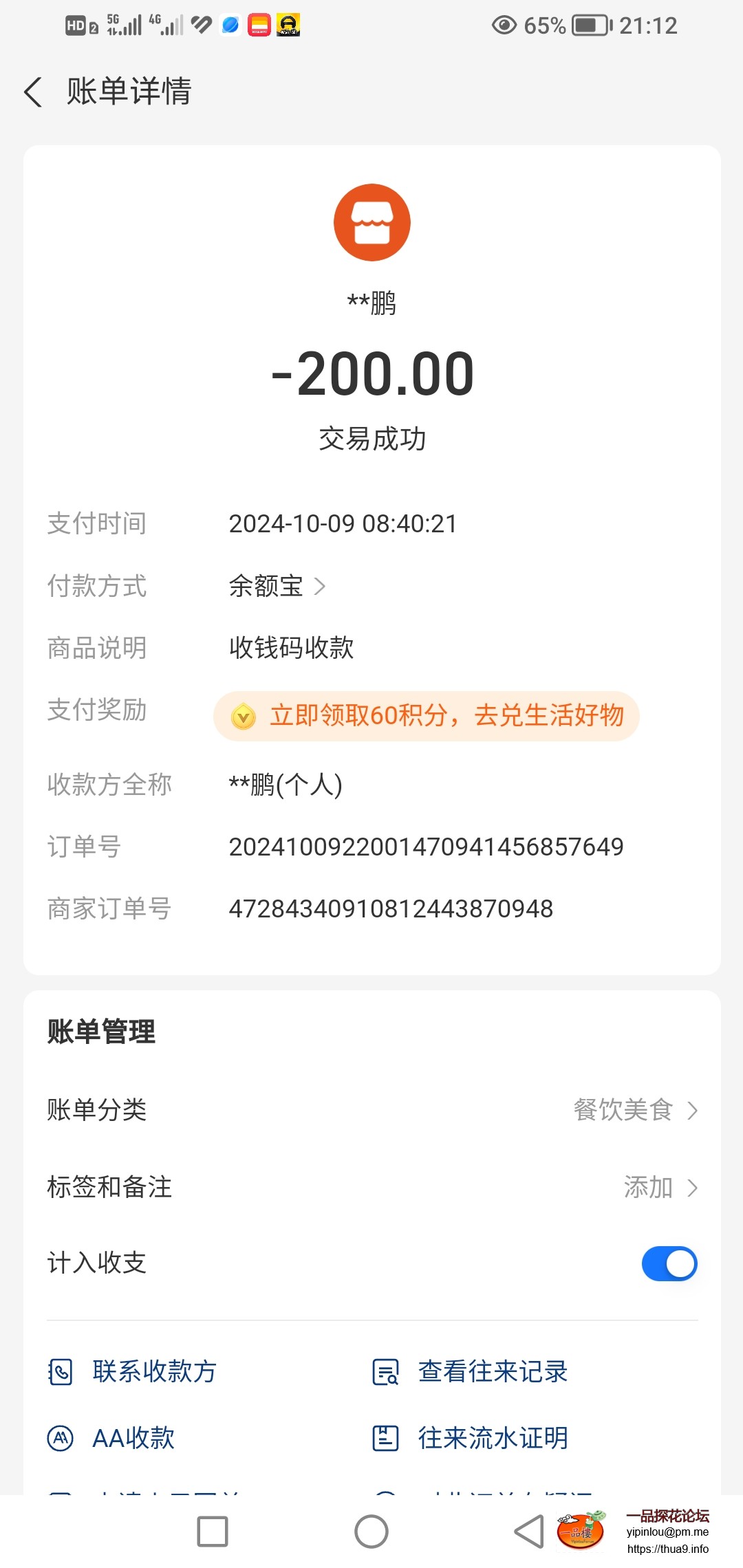Tap the circular AA收款 icon
The height and width of the screenshot is (1568, 743).
coord(62,1437)
